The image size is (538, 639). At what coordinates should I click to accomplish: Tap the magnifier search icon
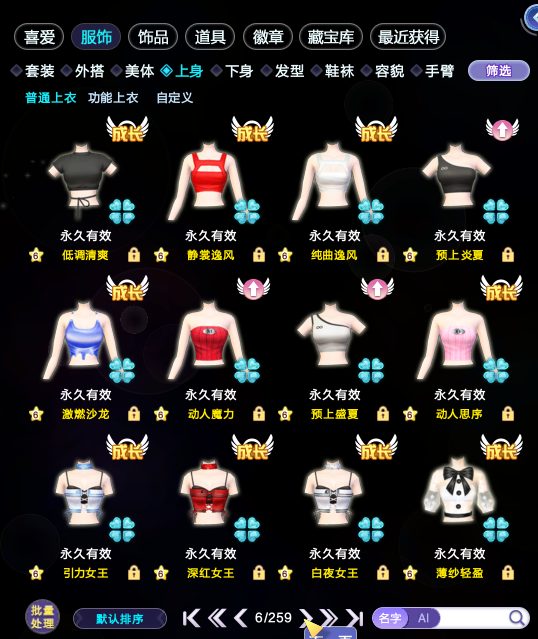[x=516, y=618]
